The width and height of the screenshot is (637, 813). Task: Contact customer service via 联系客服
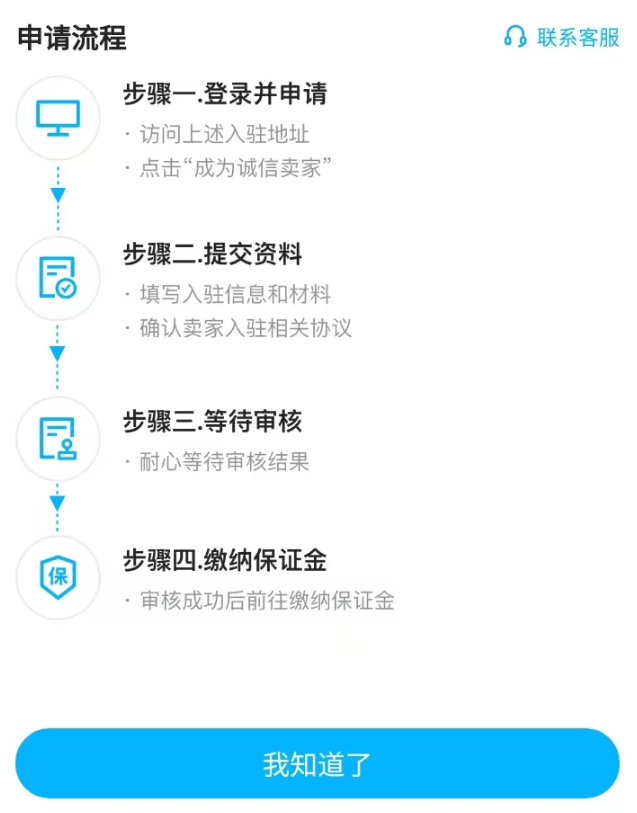pos(563,38)
